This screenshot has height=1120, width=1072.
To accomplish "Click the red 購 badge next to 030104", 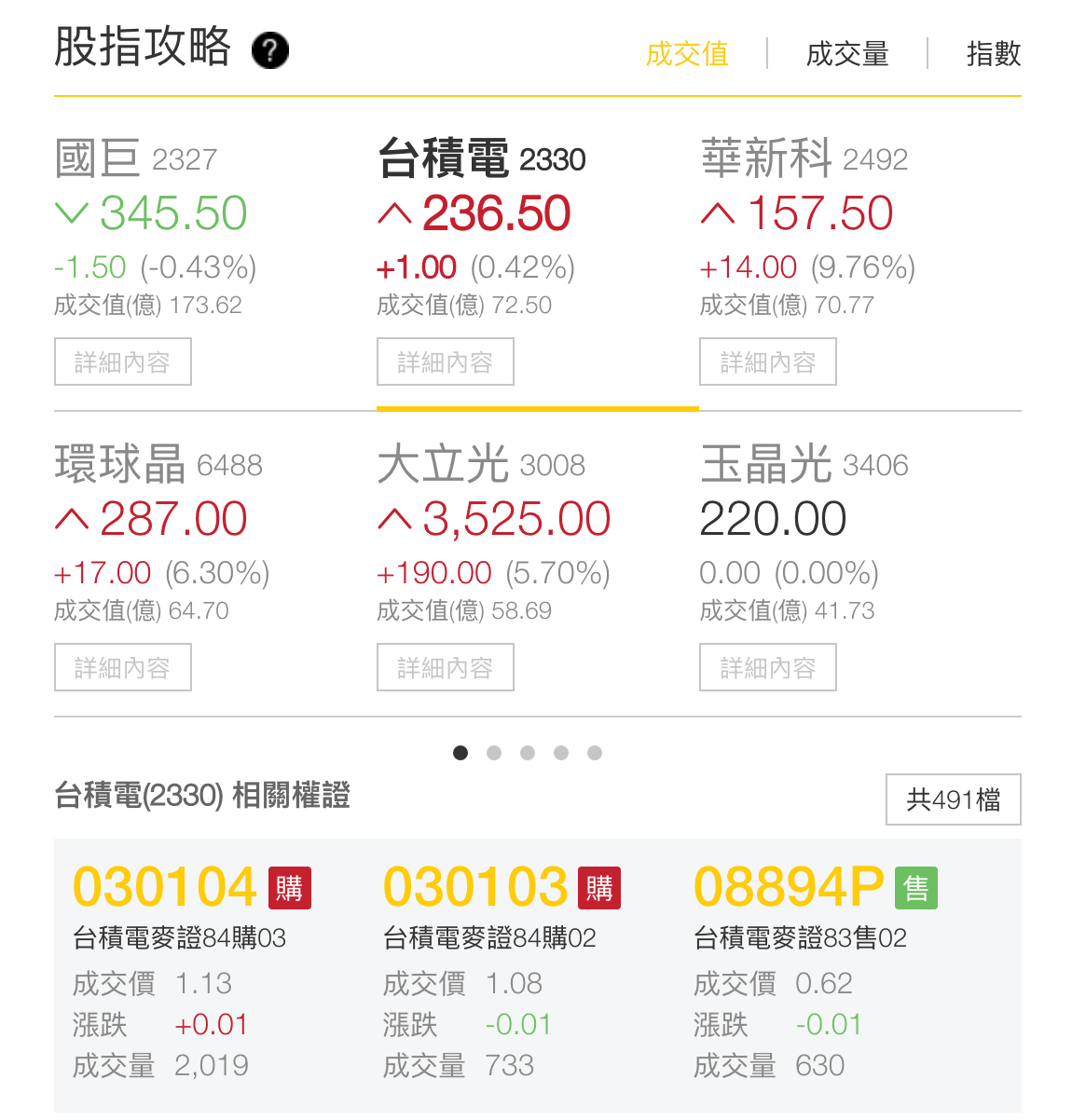I will point(290,889).
